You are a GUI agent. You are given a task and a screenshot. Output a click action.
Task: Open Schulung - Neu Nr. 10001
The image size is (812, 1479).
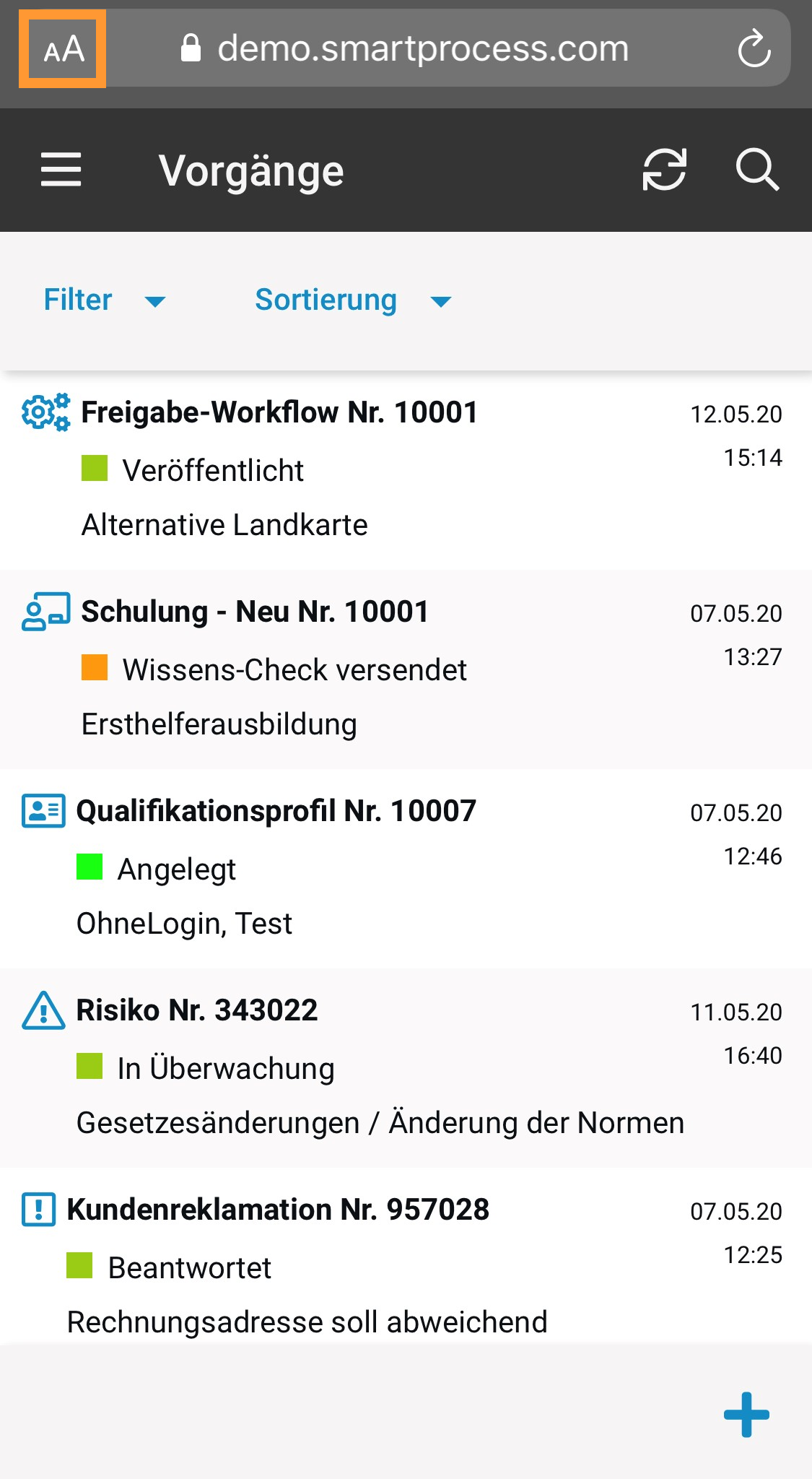(x=255, y=612)
